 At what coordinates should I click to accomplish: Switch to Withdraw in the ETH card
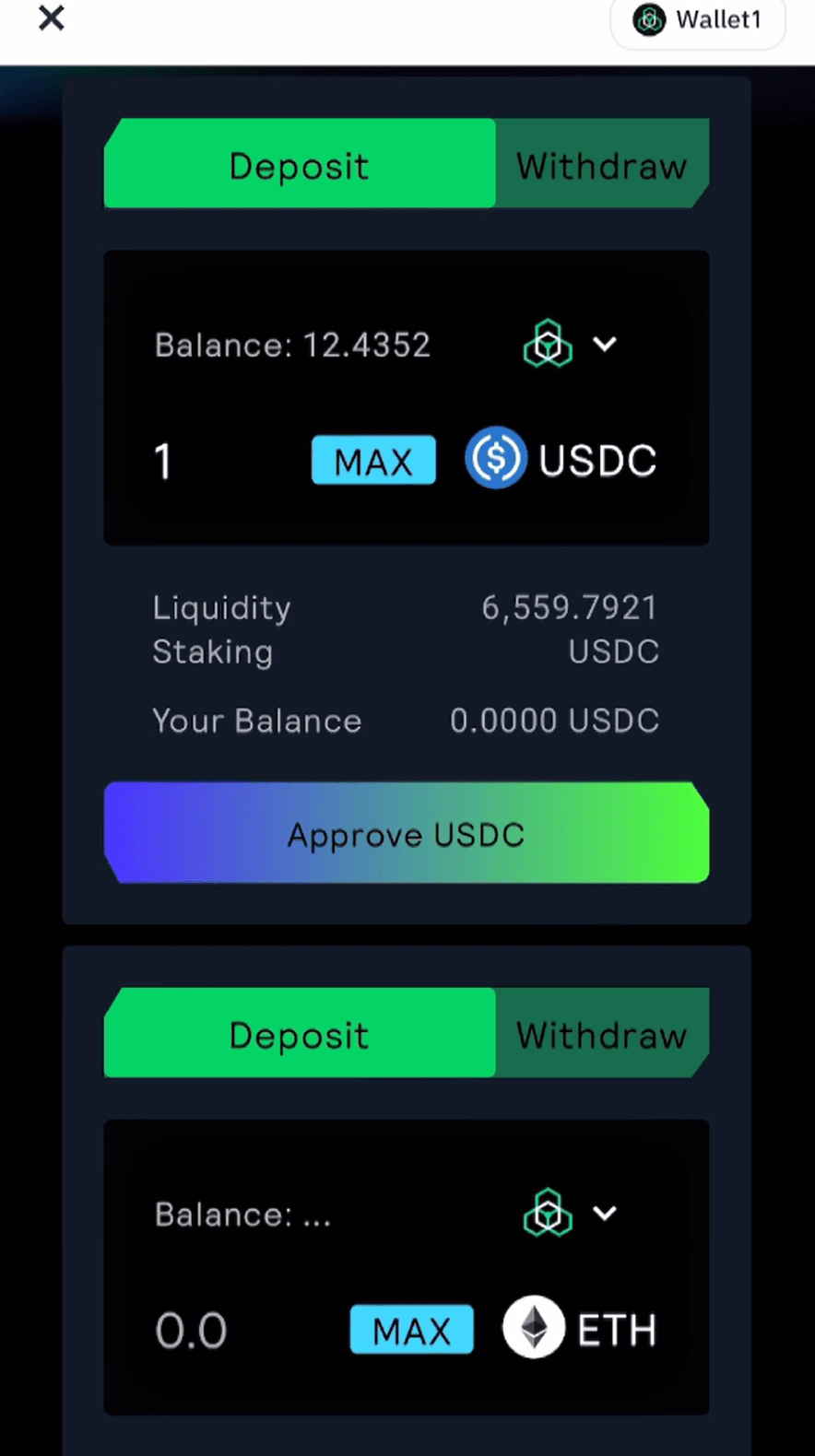601,1035
